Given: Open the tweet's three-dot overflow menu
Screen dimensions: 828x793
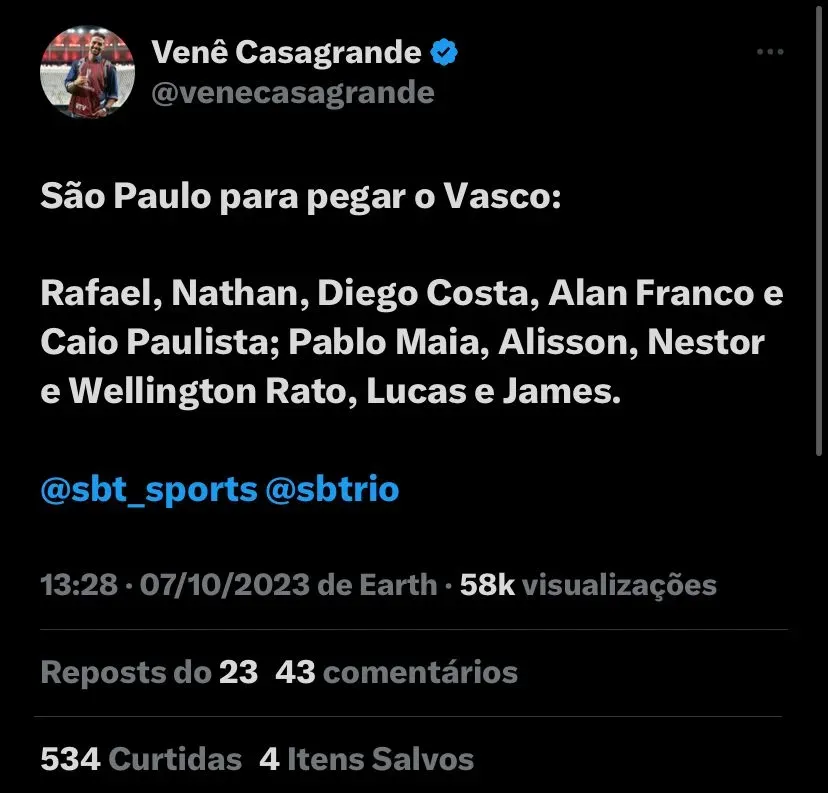Looking at the screenshot, I should (x=769, y=52).
